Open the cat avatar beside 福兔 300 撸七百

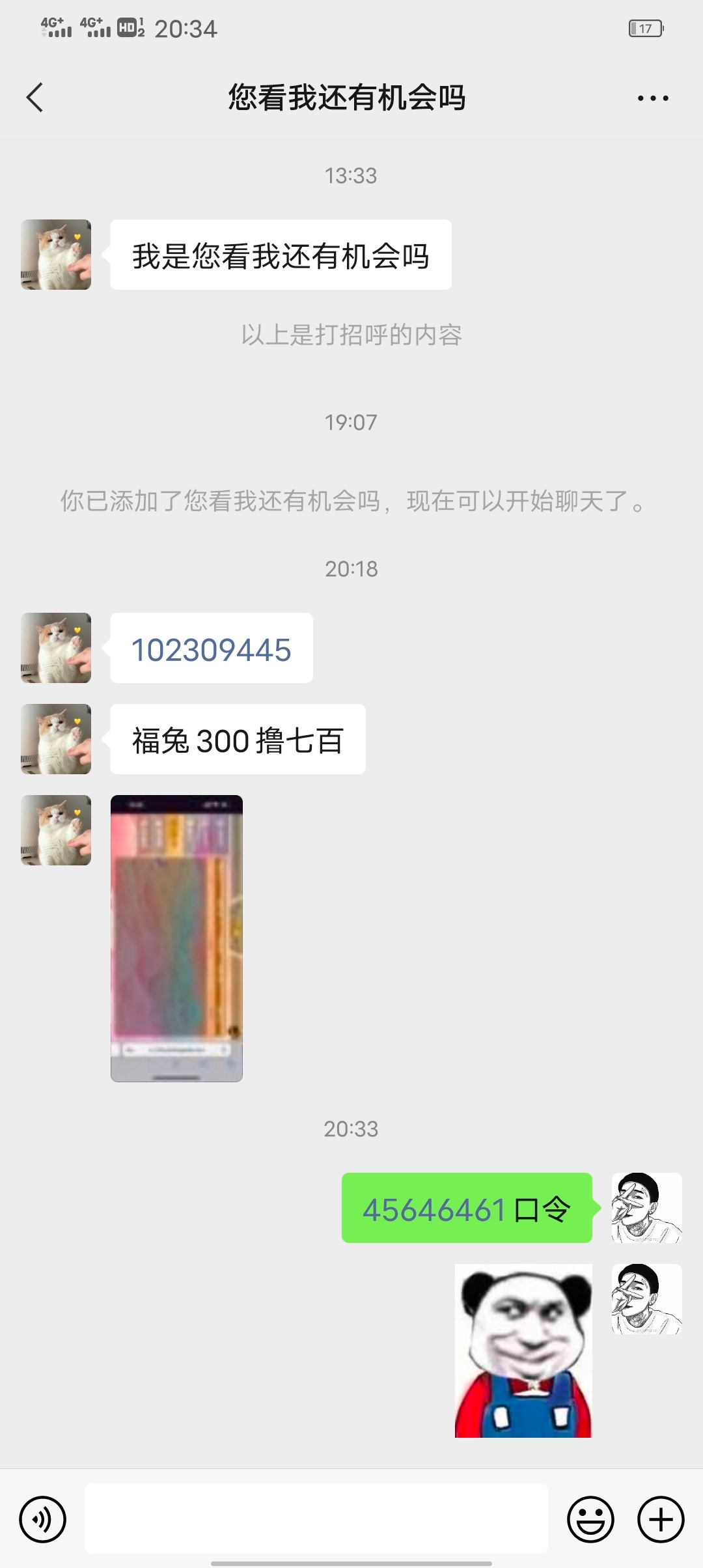[56, 739]
